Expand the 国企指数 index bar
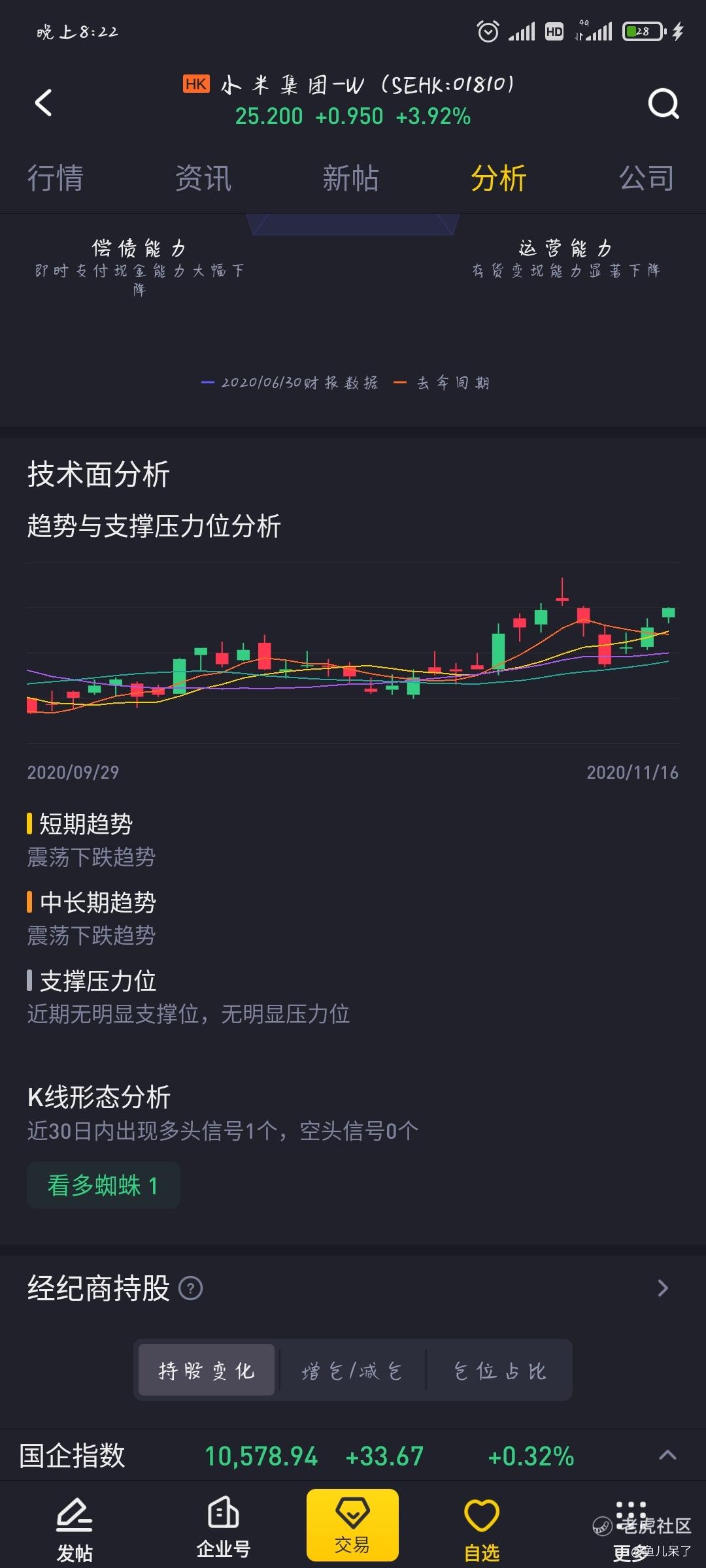Viewport: 706px width, 1568px height. pos(667,1455)
